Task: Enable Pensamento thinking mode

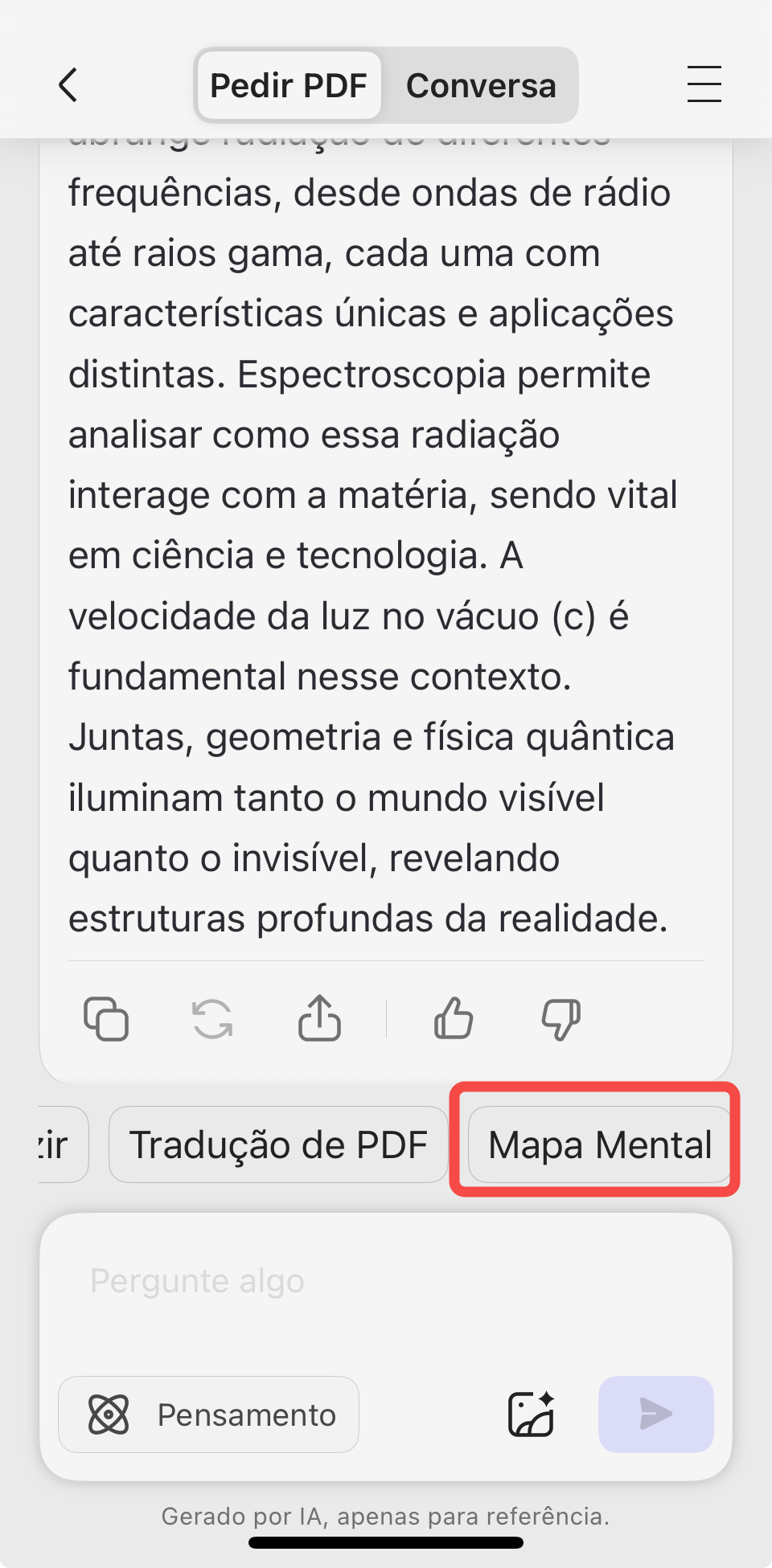Action: point(208,1414)
